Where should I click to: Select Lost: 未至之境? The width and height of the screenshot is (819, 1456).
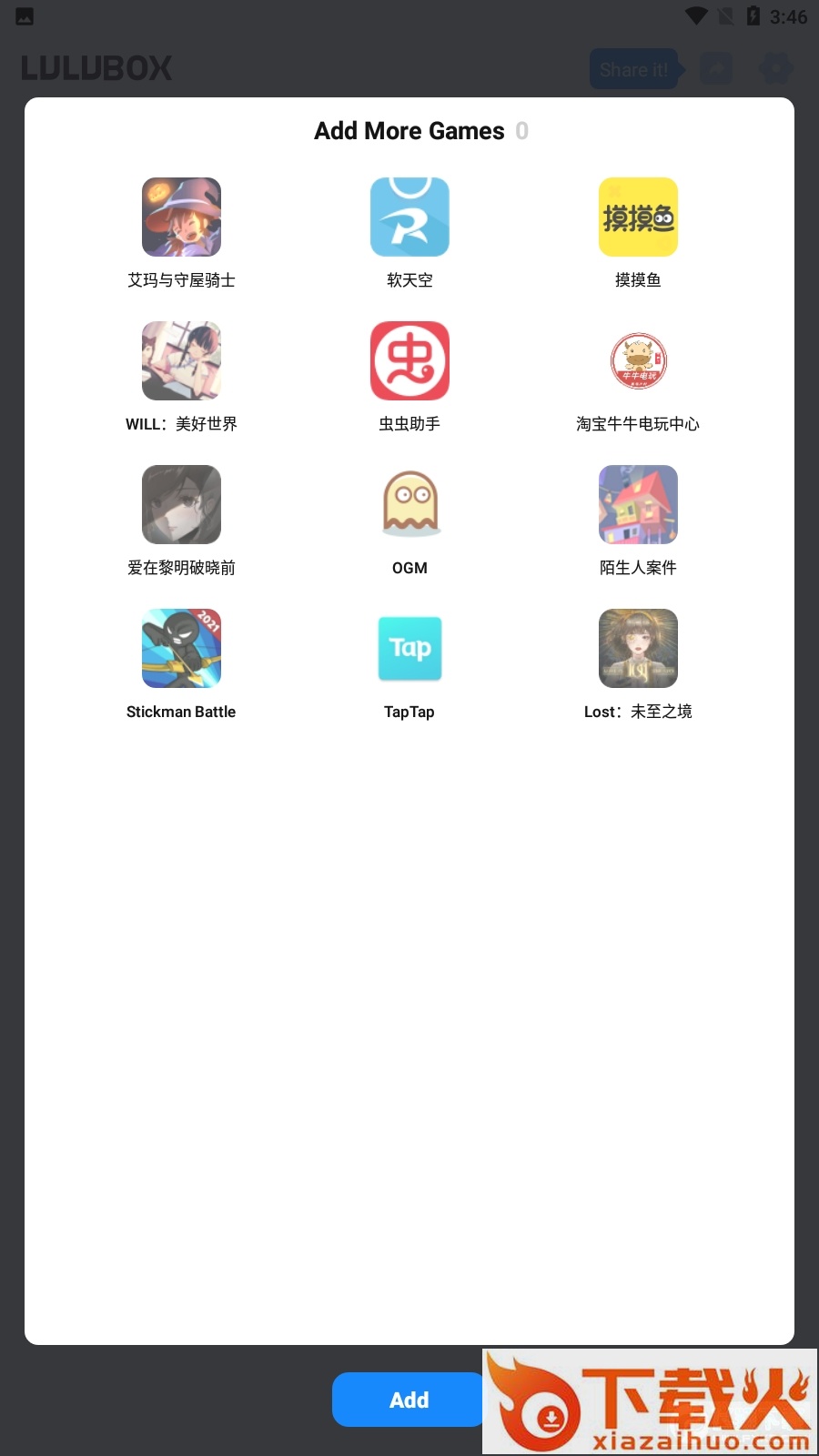pos(638,649)
